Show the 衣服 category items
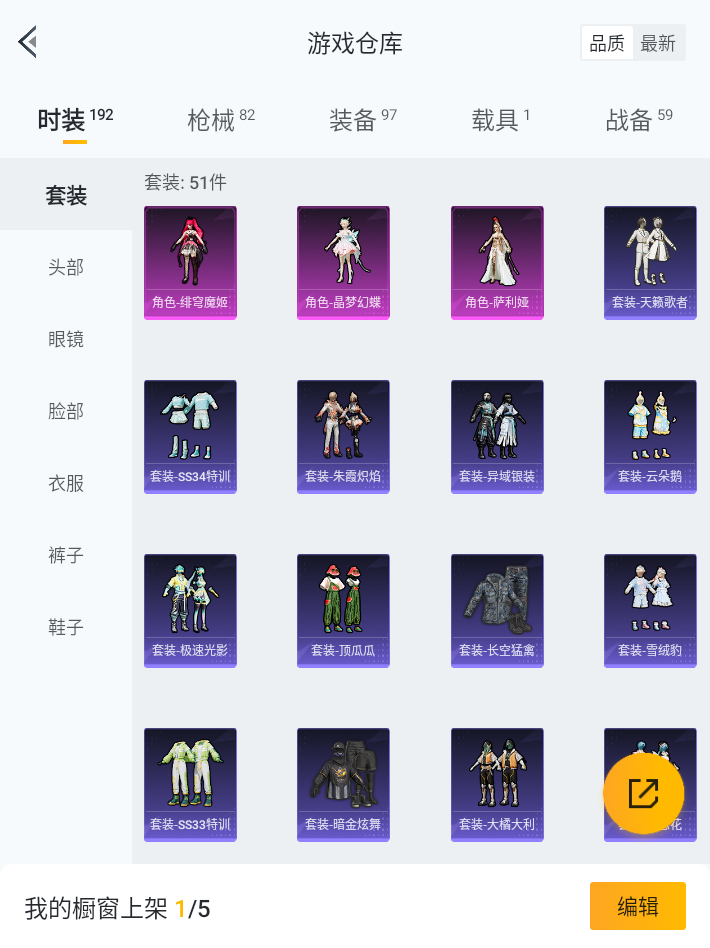This screenshot has height=948, width=710. (x=66, y=483)
